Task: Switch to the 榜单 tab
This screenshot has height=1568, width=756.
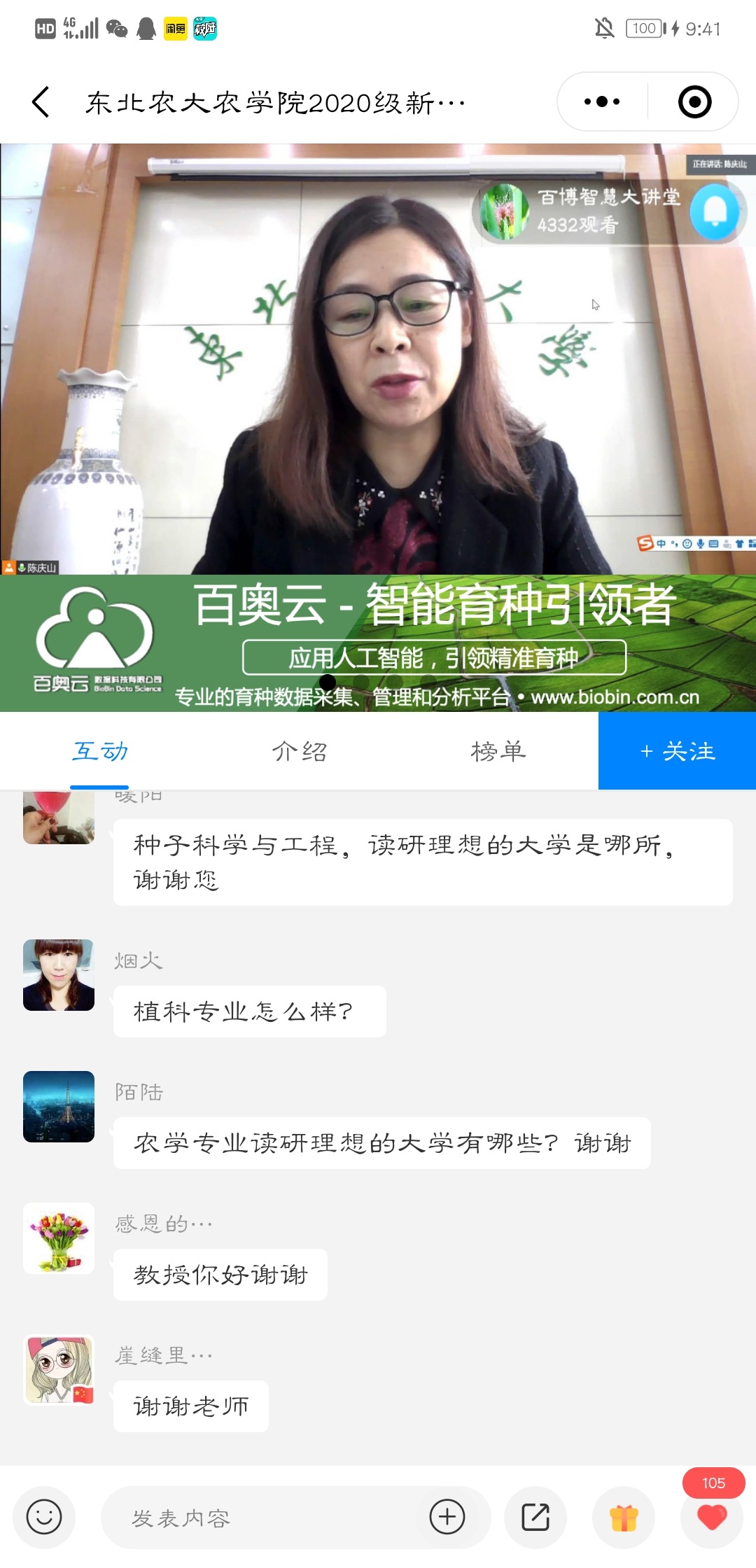Action: pos(498,752)
